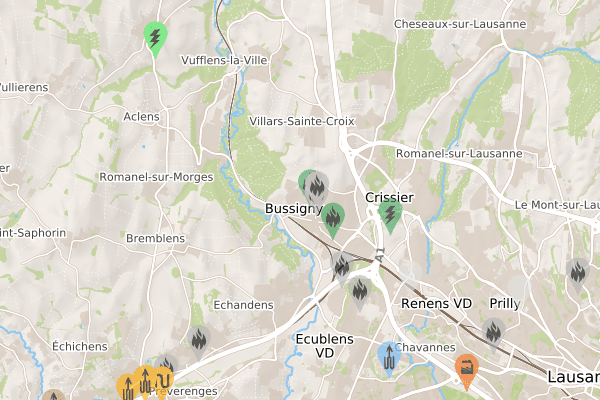
Task: Open the green lightning marker near Vufflens-la-Ville
Action: 154,38
